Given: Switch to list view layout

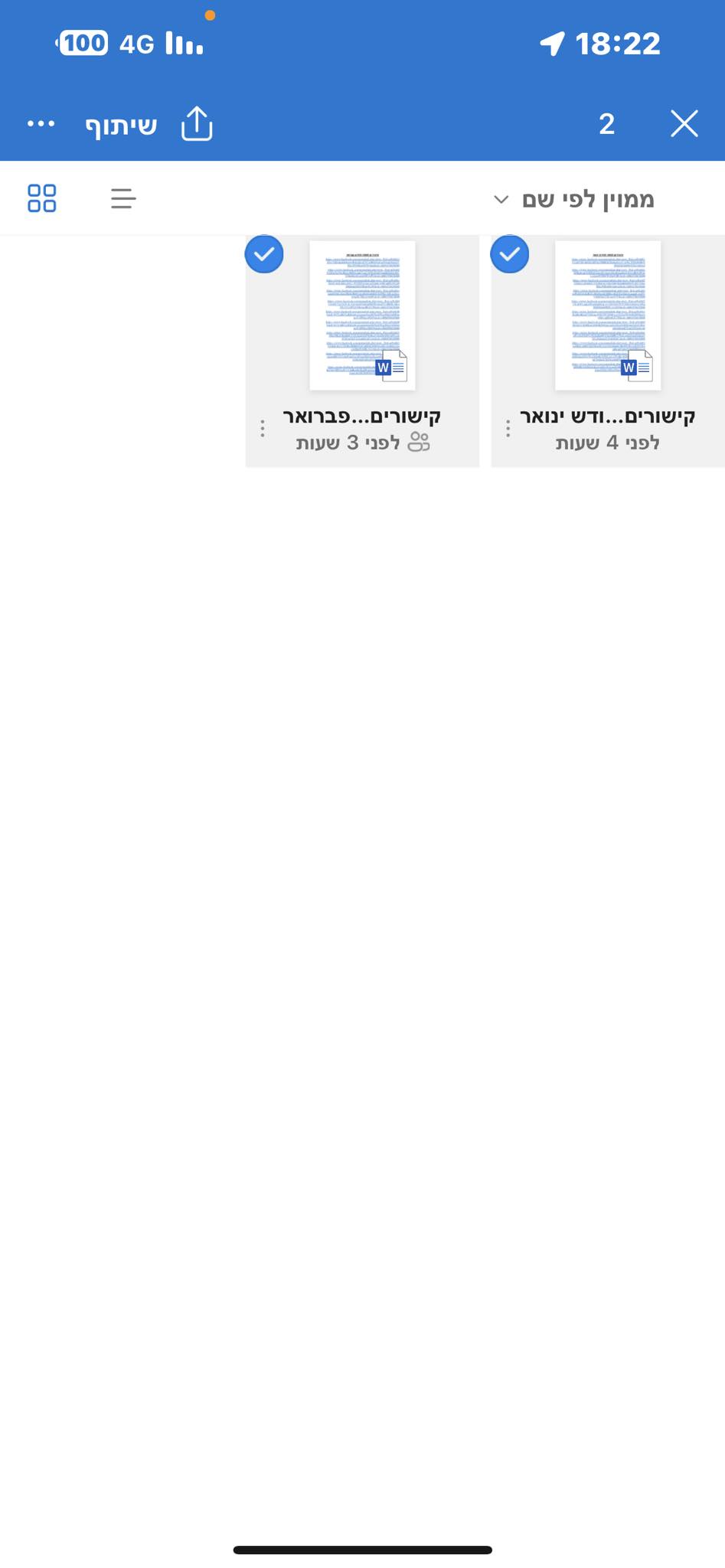Looking at the screenshot, I should point(123,199).
